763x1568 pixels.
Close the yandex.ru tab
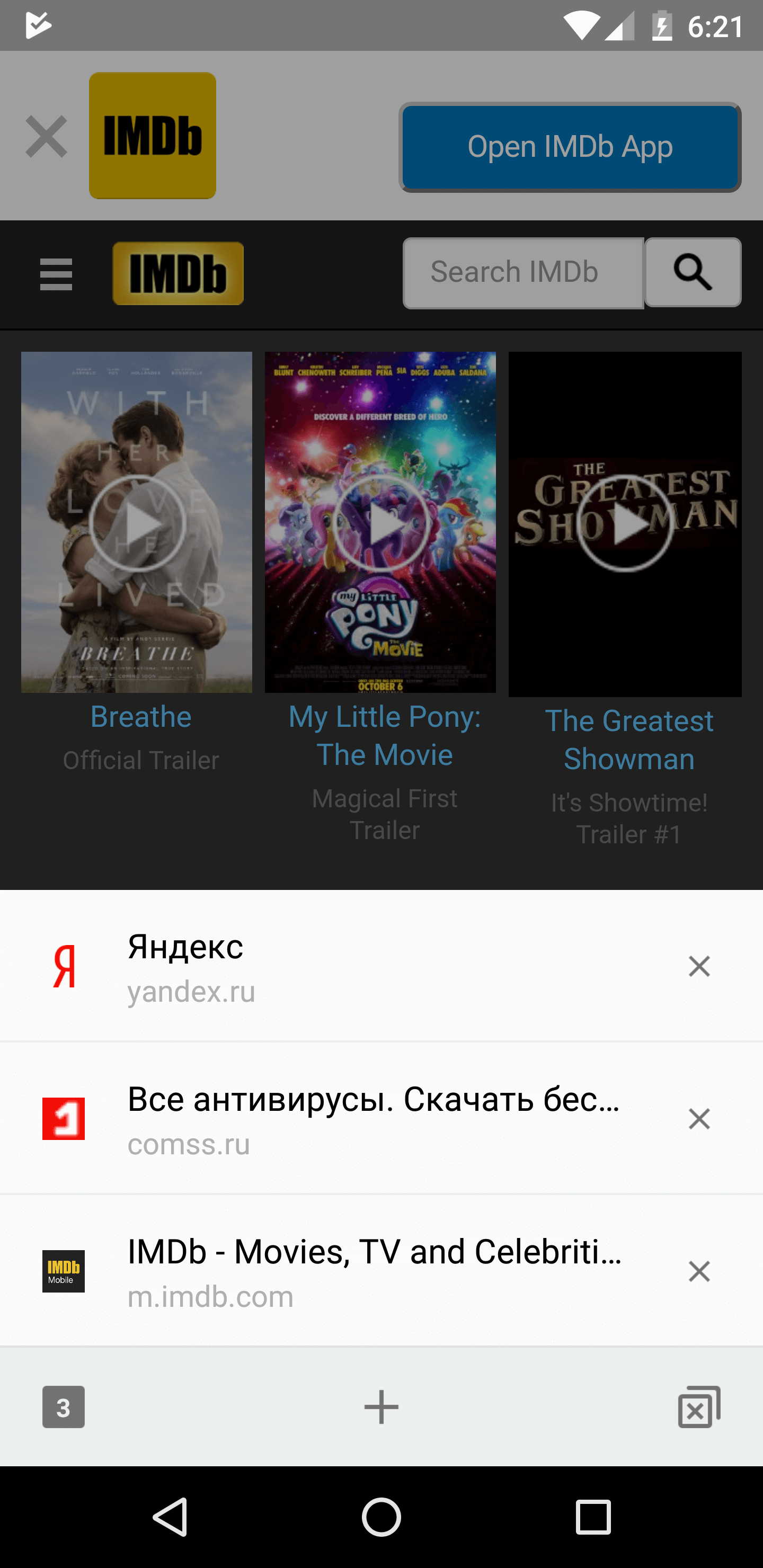[x=698, y=967]
